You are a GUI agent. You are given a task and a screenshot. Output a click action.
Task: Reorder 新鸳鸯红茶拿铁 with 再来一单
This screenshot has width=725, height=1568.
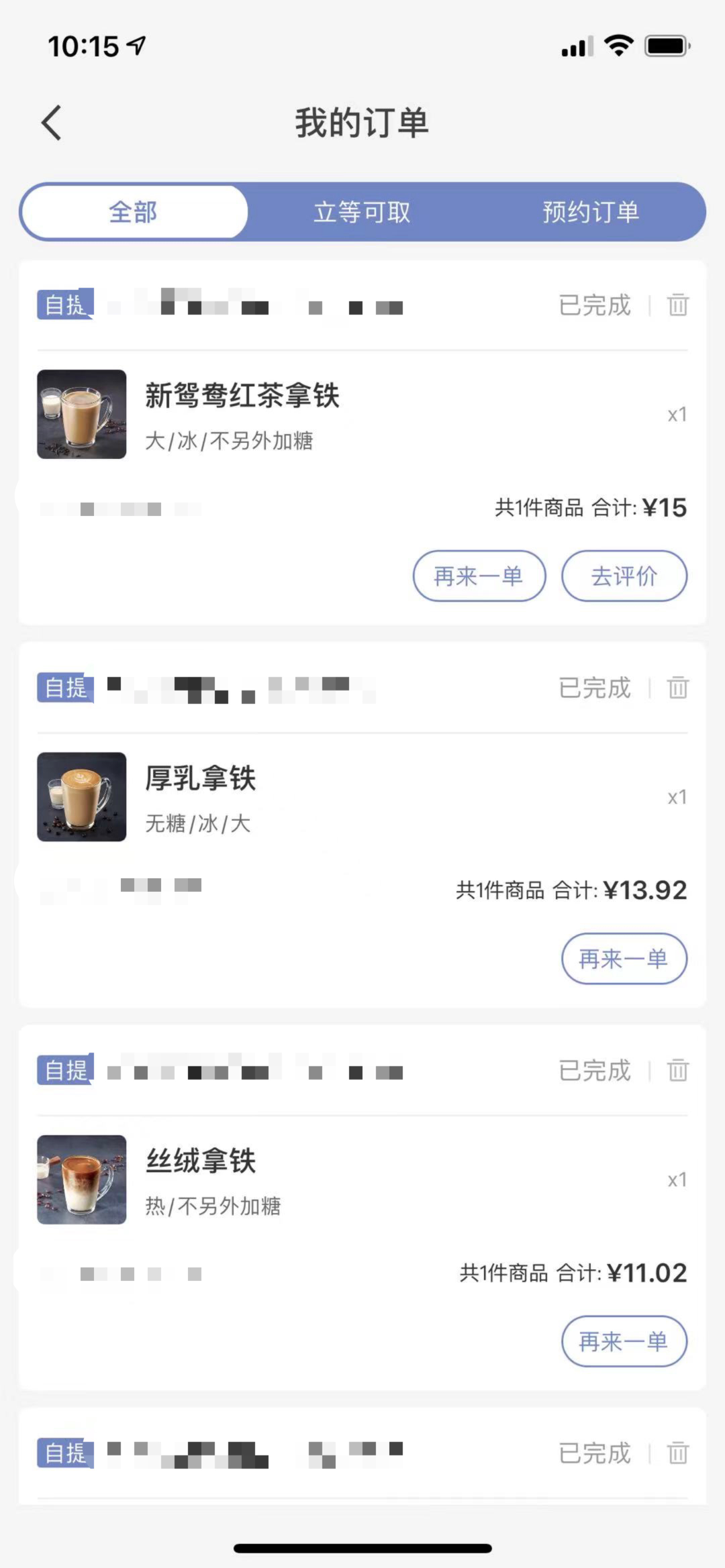coord(479,576)
